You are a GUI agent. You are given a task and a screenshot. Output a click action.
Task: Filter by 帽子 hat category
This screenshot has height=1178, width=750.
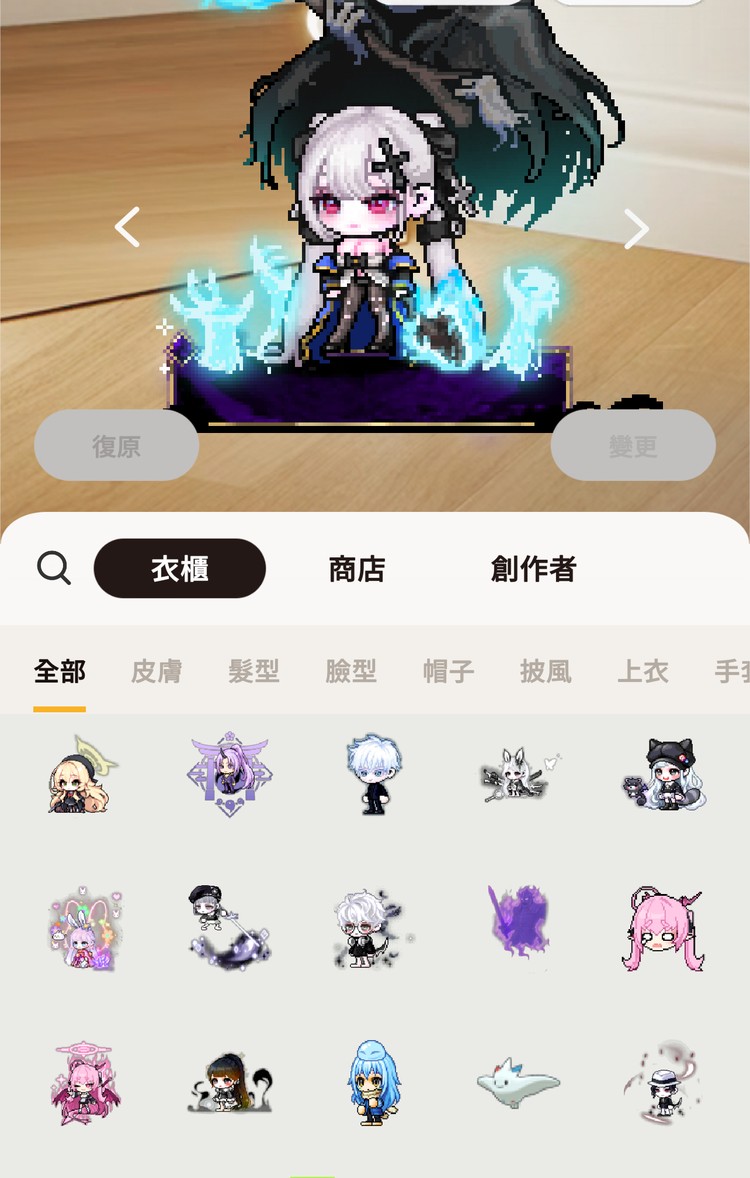tap(448, 672)
